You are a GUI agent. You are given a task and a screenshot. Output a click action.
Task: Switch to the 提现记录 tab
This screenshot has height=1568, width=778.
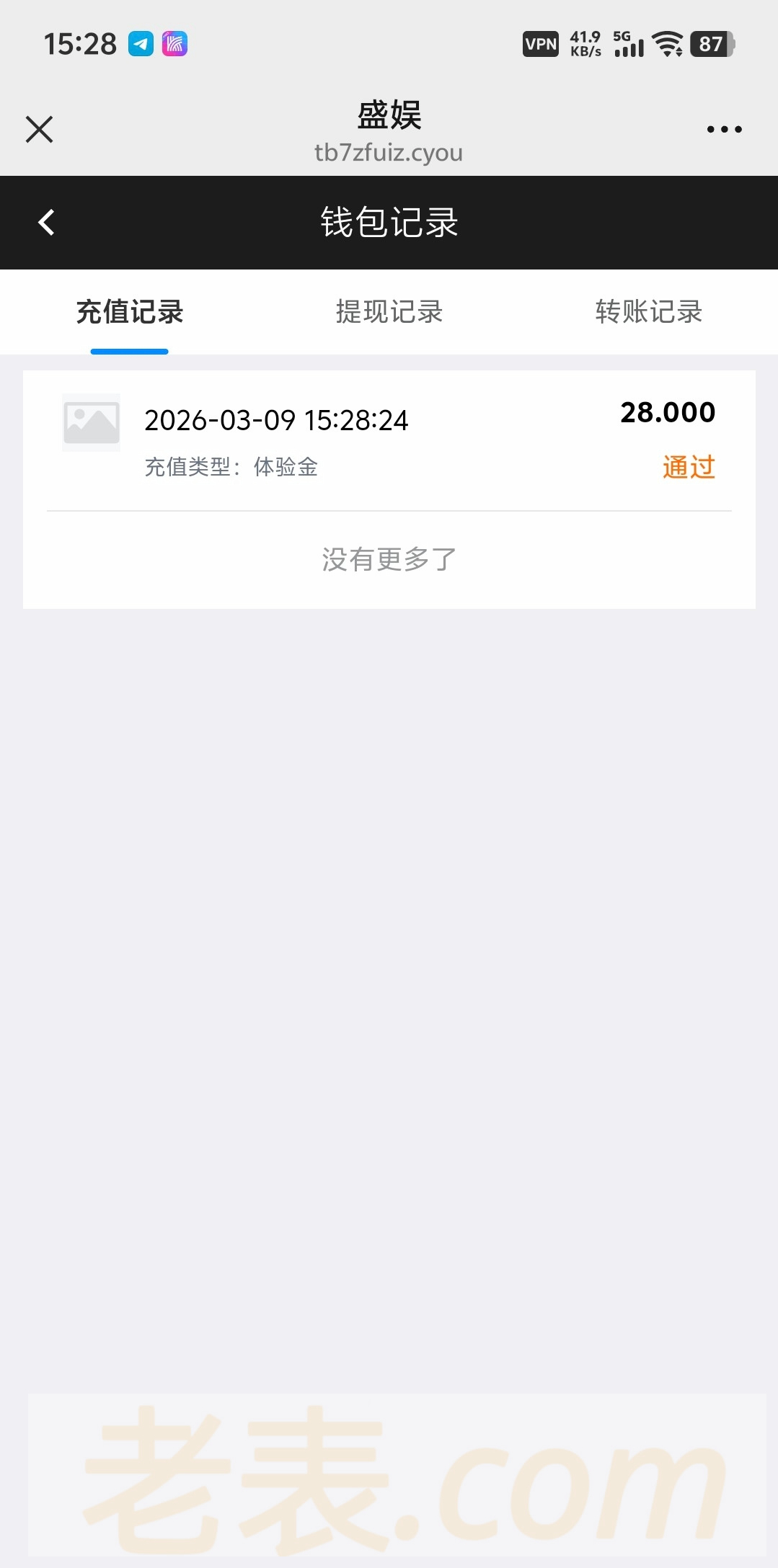pos(389,312)
